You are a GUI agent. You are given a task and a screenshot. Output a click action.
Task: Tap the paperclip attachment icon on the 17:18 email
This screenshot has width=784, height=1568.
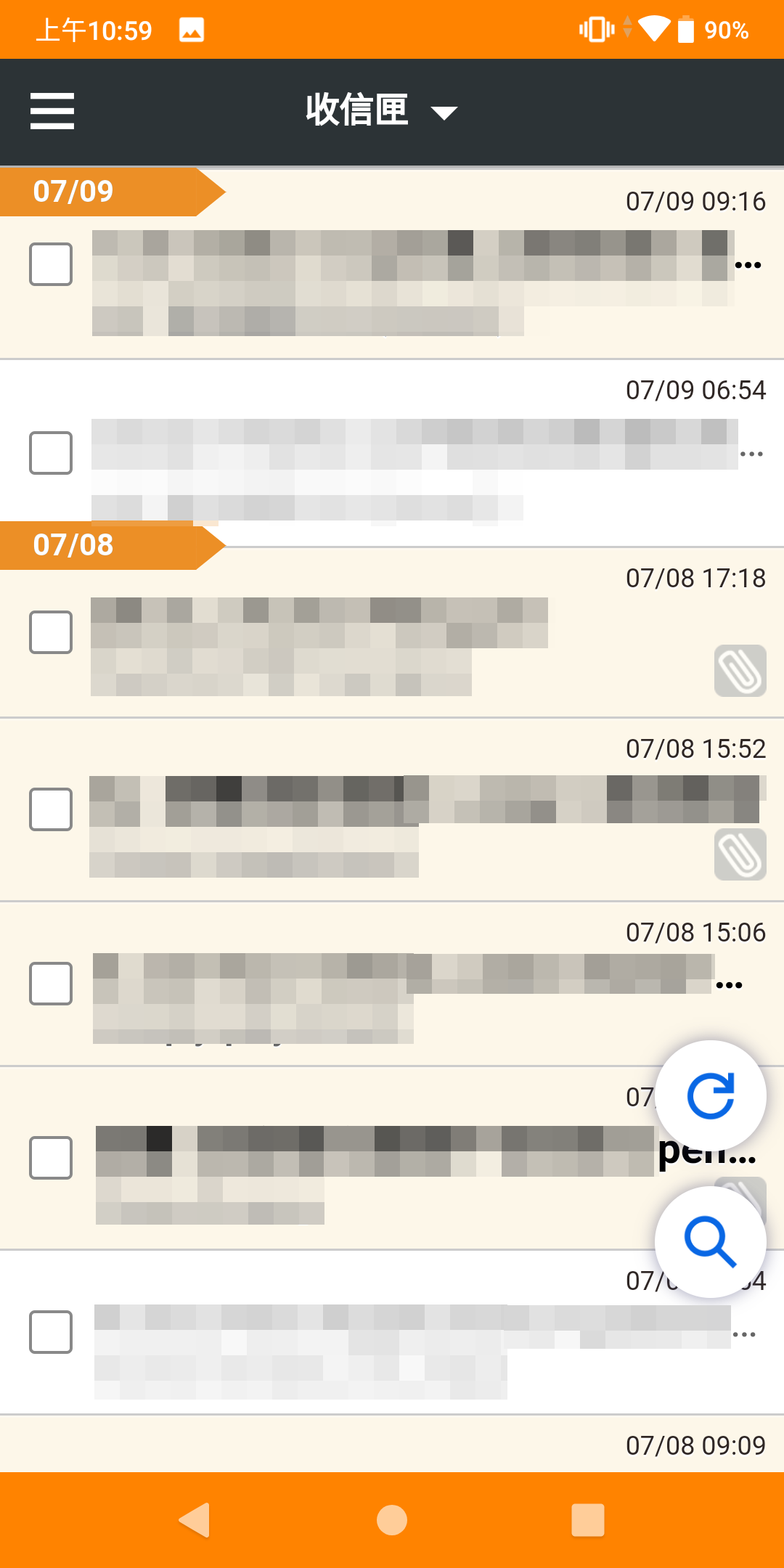[x=740, y=669]
